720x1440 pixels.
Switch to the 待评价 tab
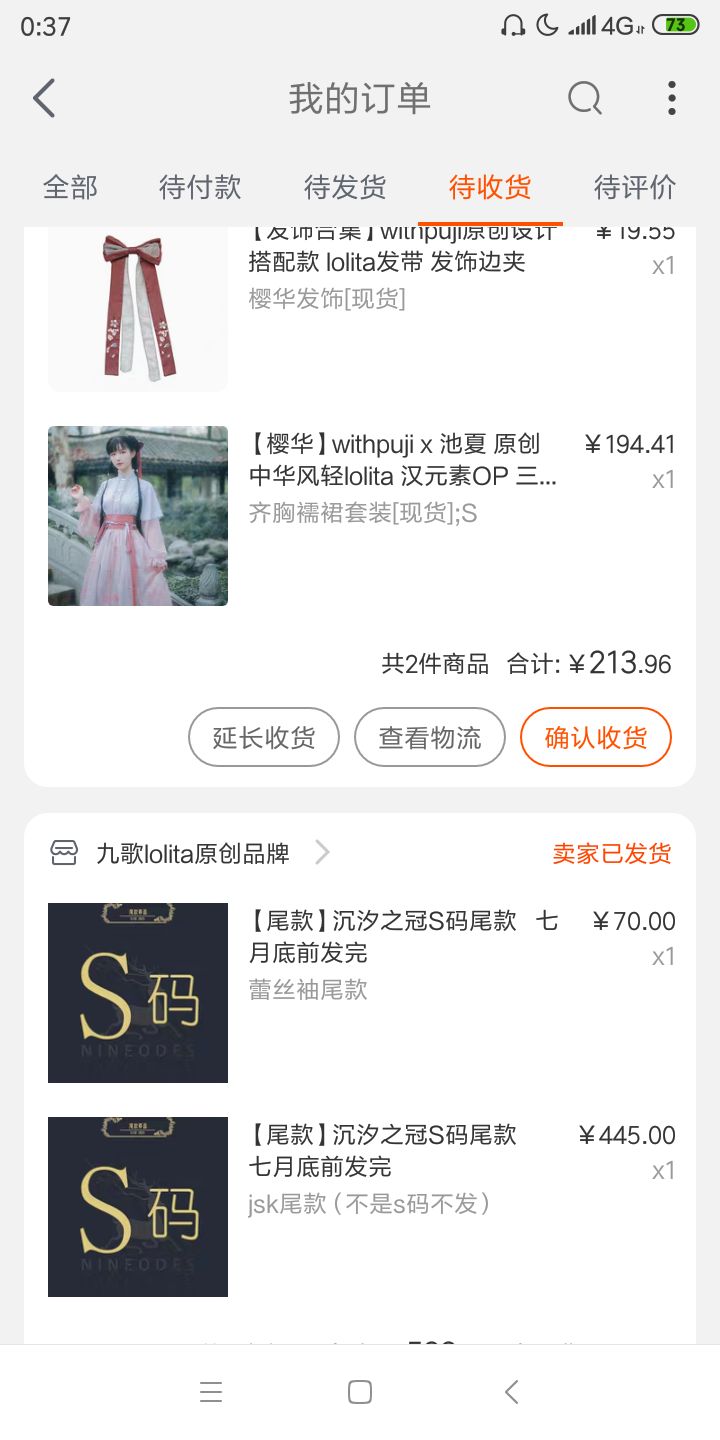coord(635,187)
